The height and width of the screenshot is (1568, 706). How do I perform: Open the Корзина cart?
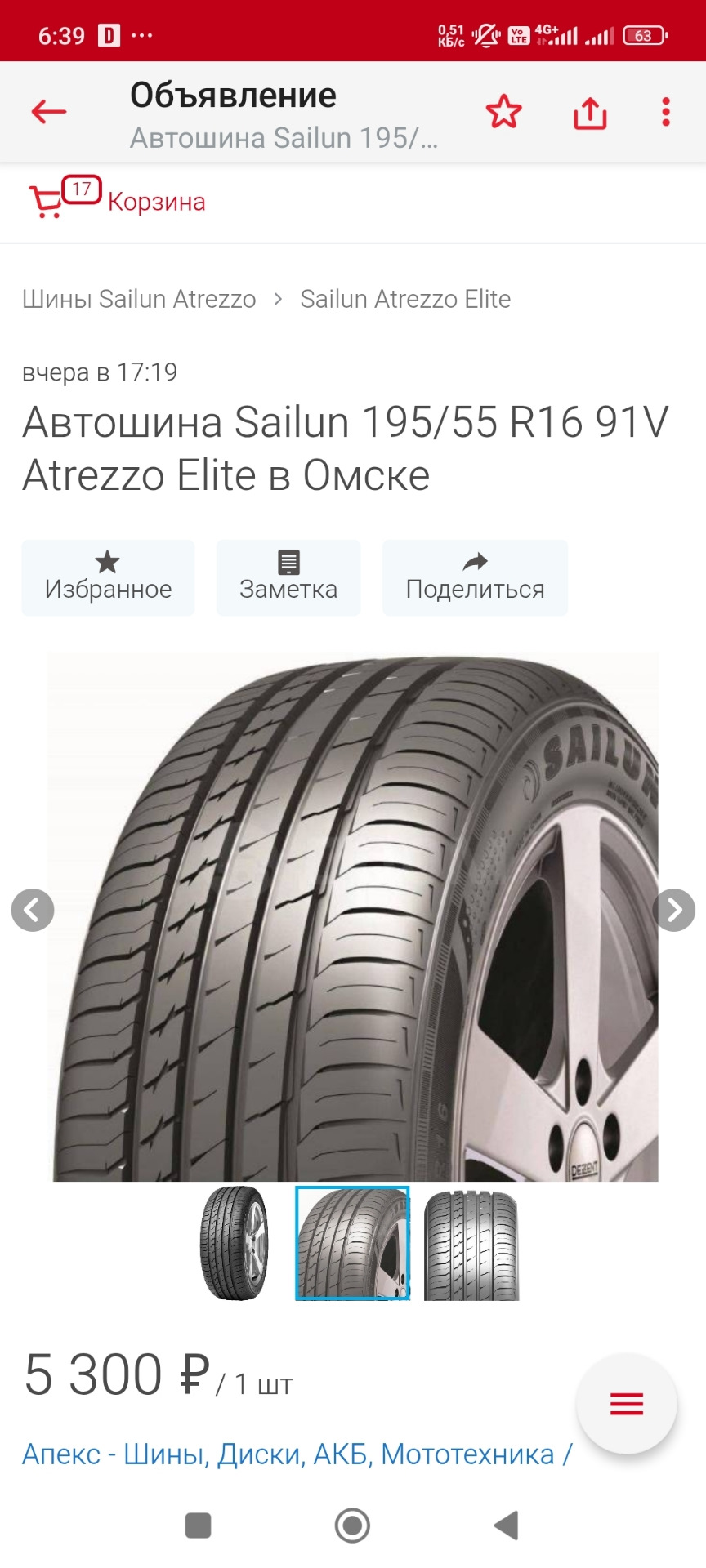coord(117,200)
